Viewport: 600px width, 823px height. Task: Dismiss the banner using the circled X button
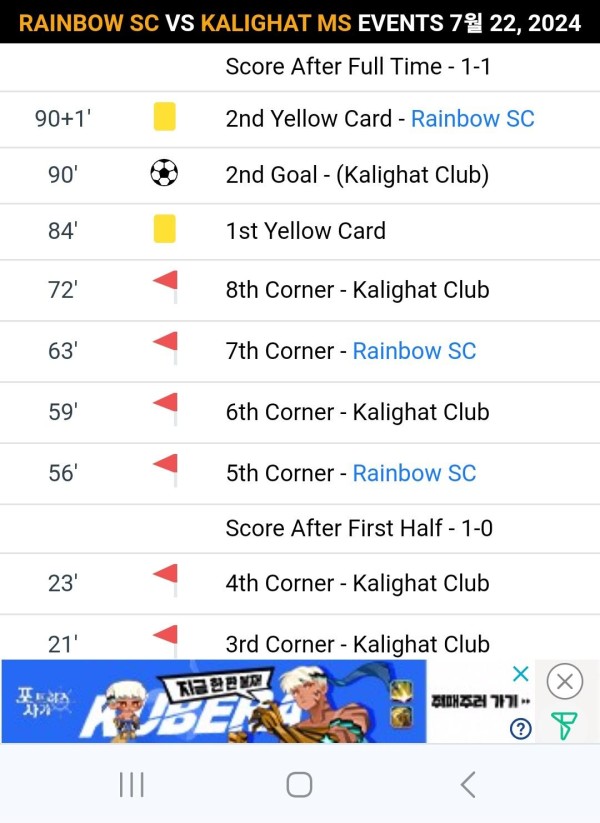[565, 683]
